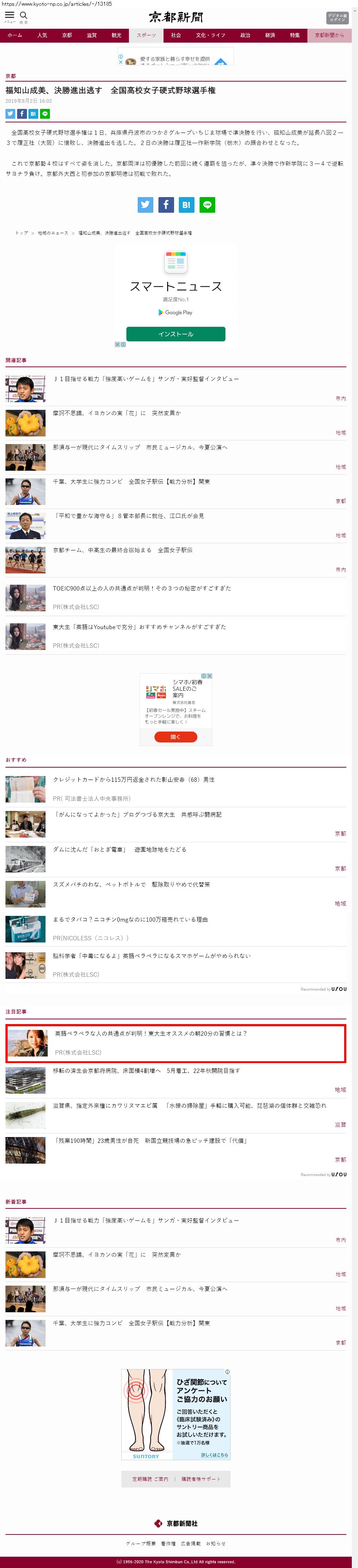The image size is (358, 1568).
Task: Open the hamburger menu
Action: tap(9, 16)
